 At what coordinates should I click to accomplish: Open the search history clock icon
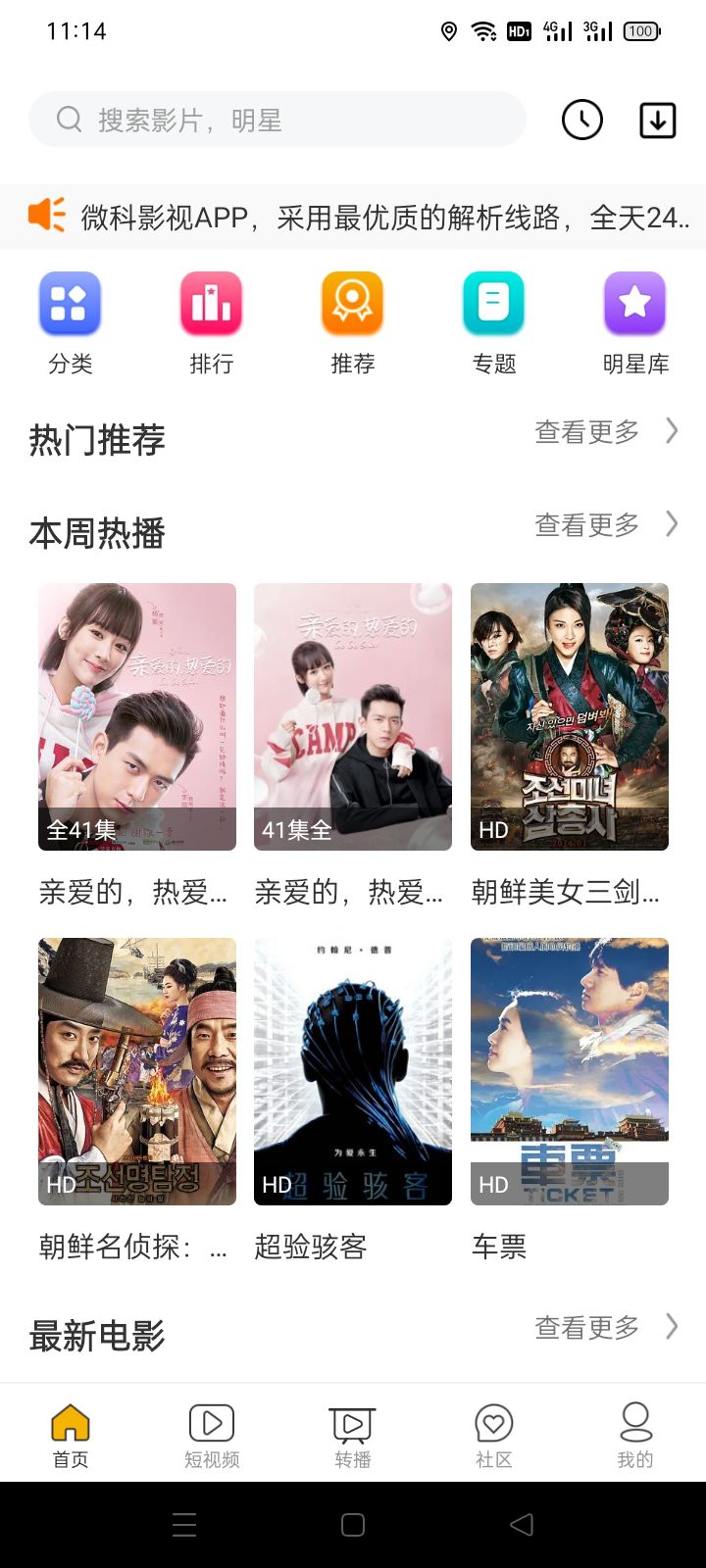[x=581, y=120]
